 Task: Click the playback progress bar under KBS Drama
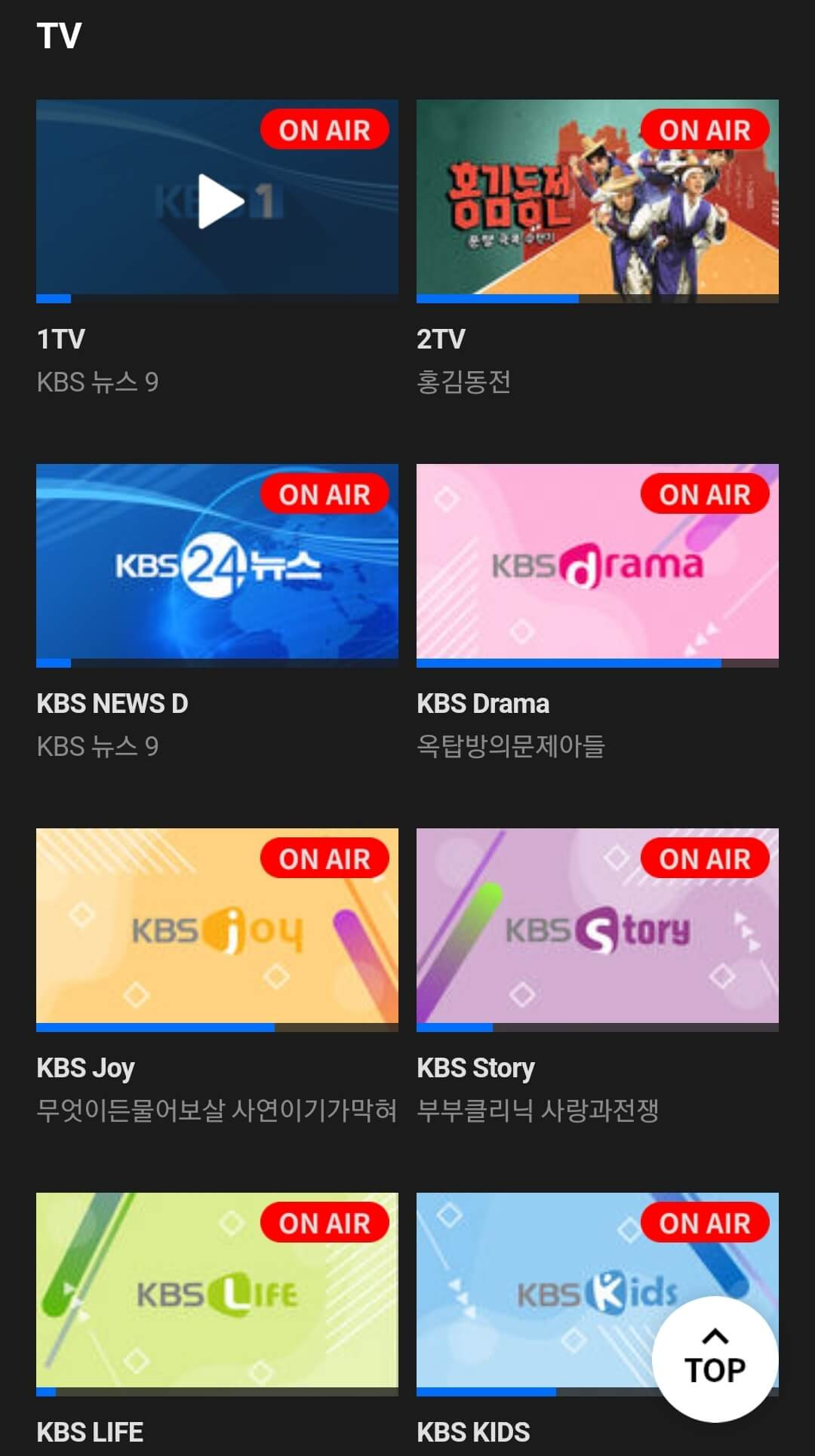coord(596,662)
